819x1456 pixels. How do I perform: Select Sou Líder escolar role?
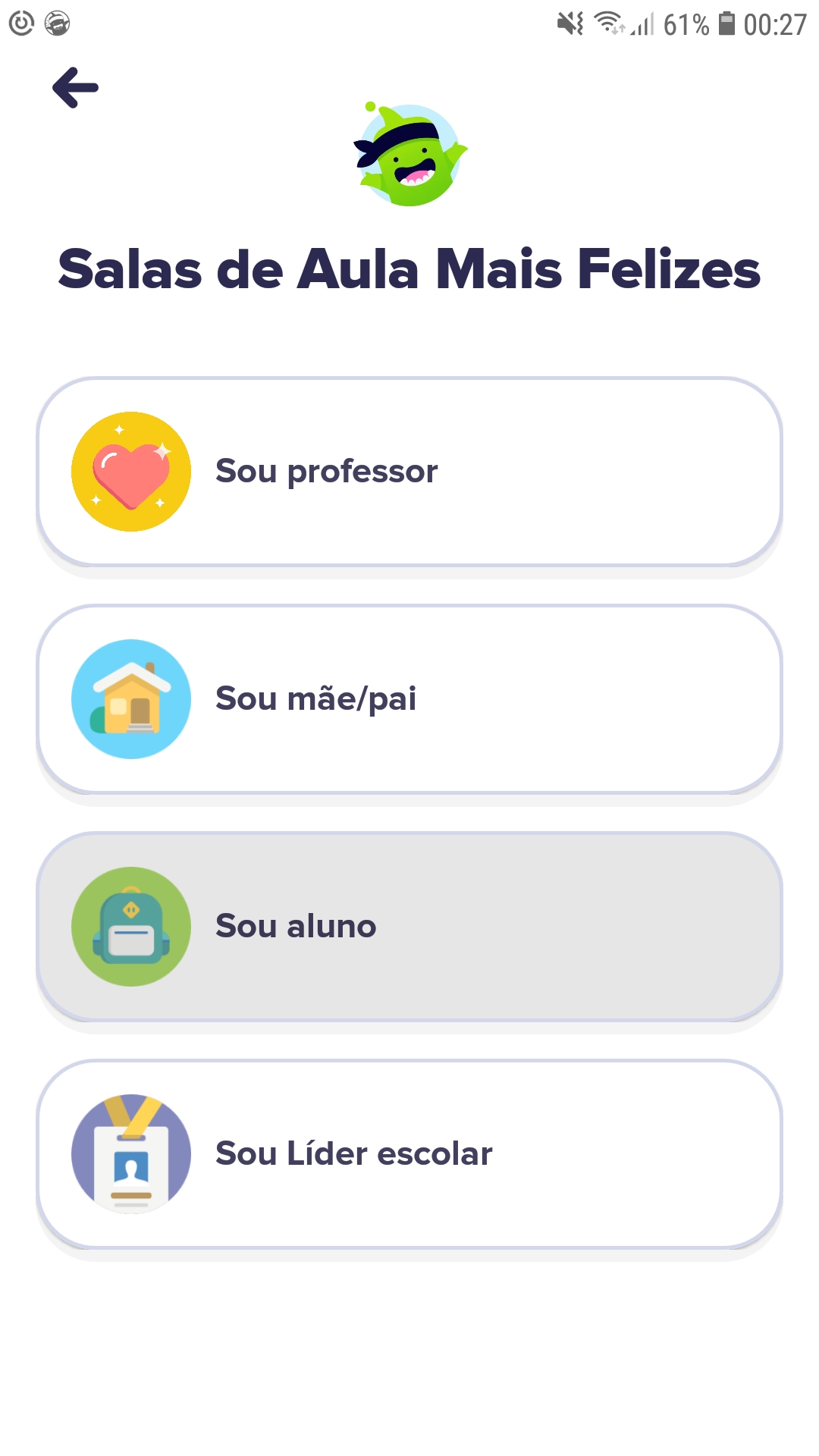(x=408, y=1153)
